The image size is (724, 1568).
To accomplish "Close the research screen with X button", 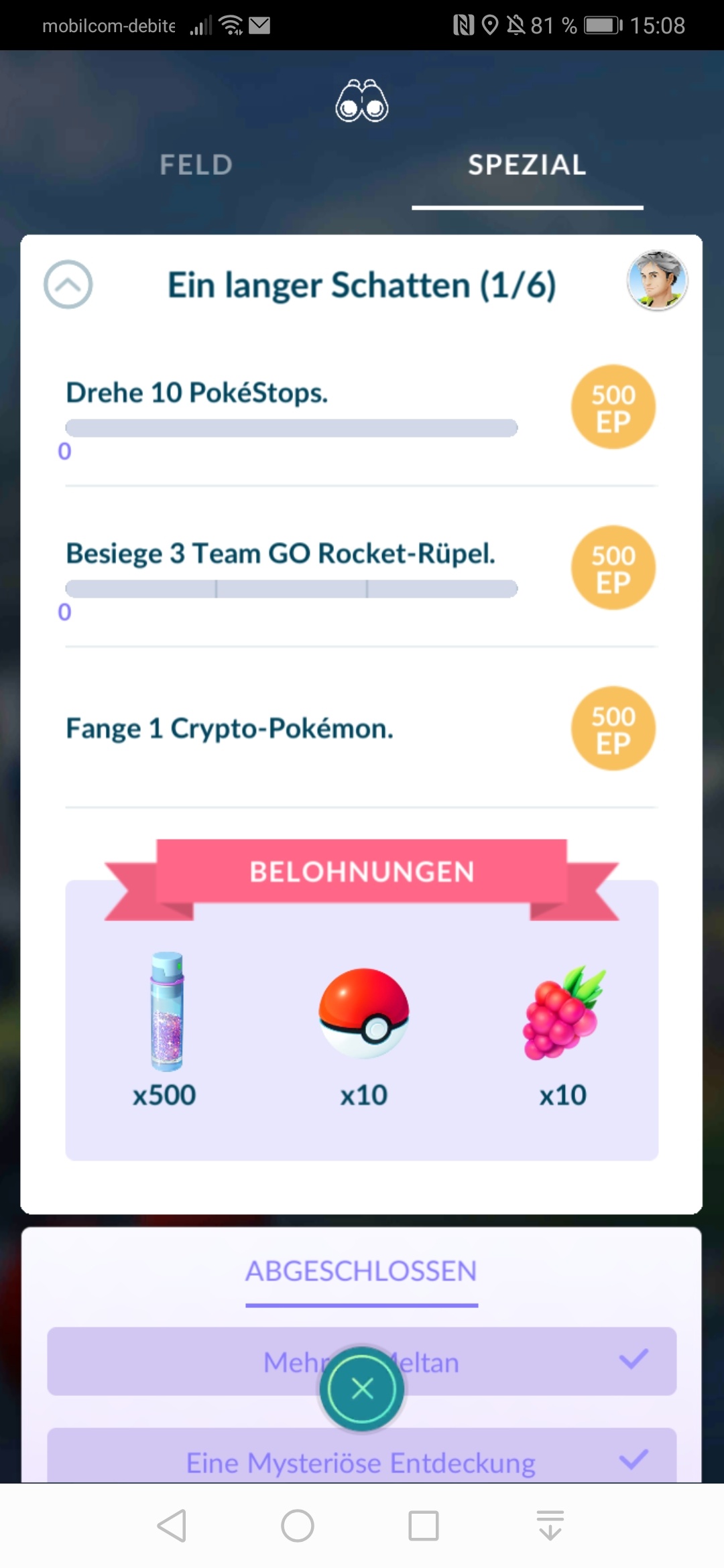I will (x=362, y=1389).
